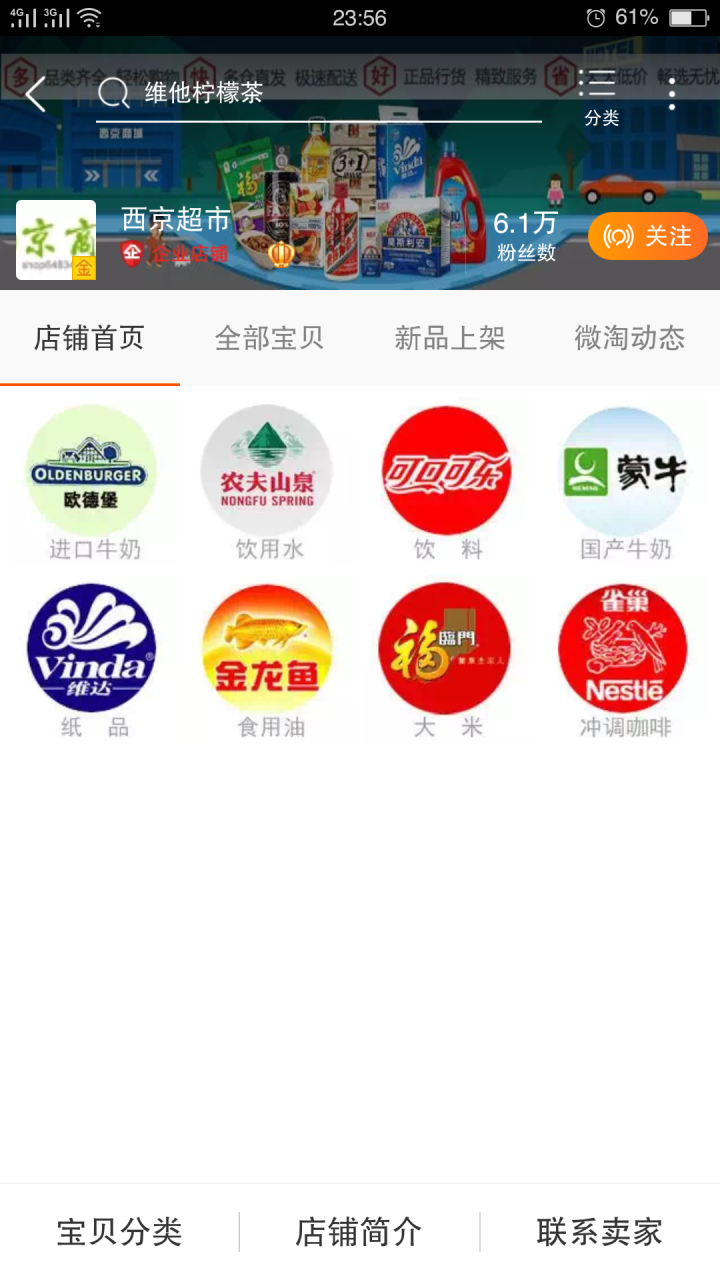Open the 欧德堡 进口牛奶 category

pyautogui.click(x=93, y=484)
